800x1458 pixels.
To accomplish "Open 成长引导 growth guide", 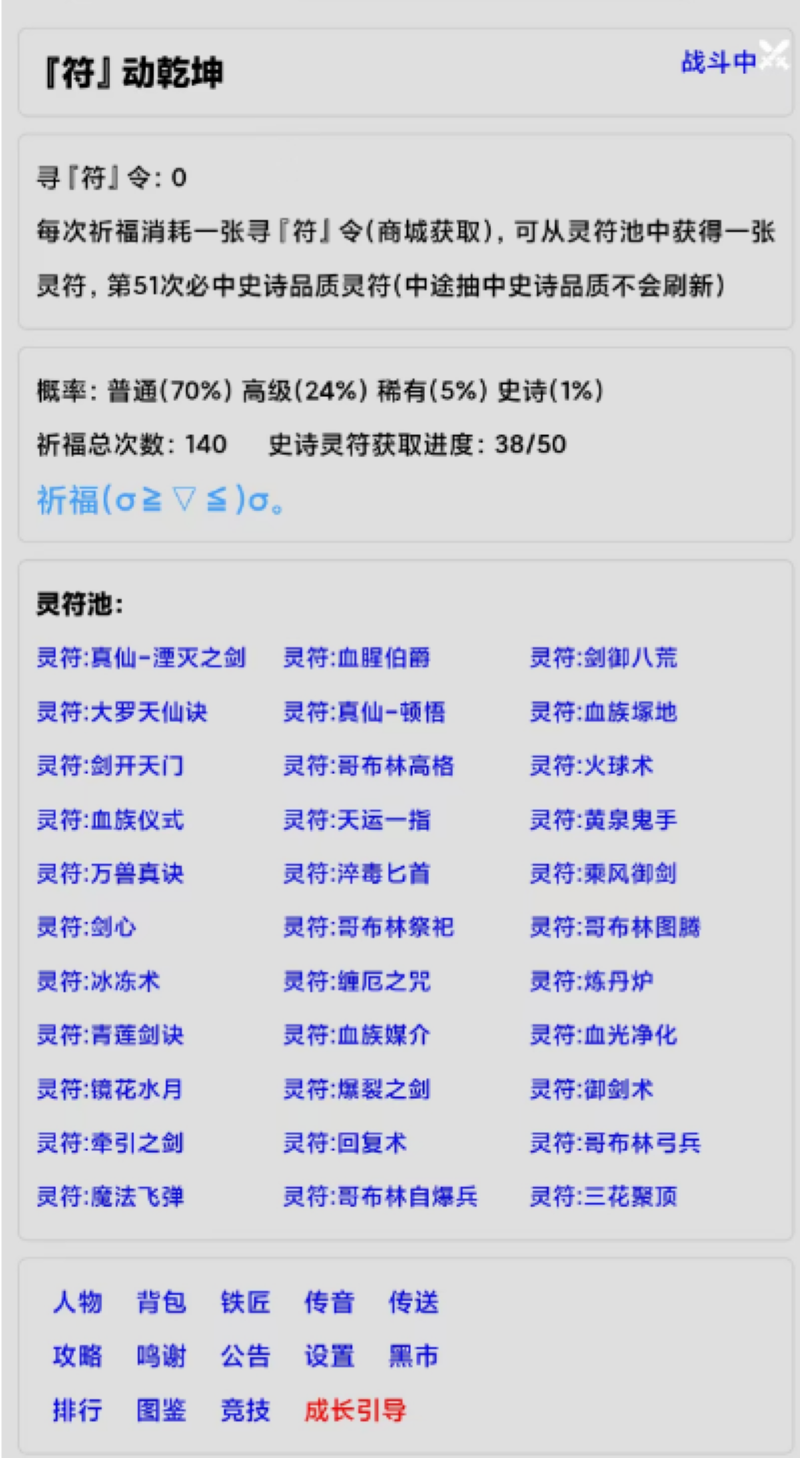I will pos(355,1411).
